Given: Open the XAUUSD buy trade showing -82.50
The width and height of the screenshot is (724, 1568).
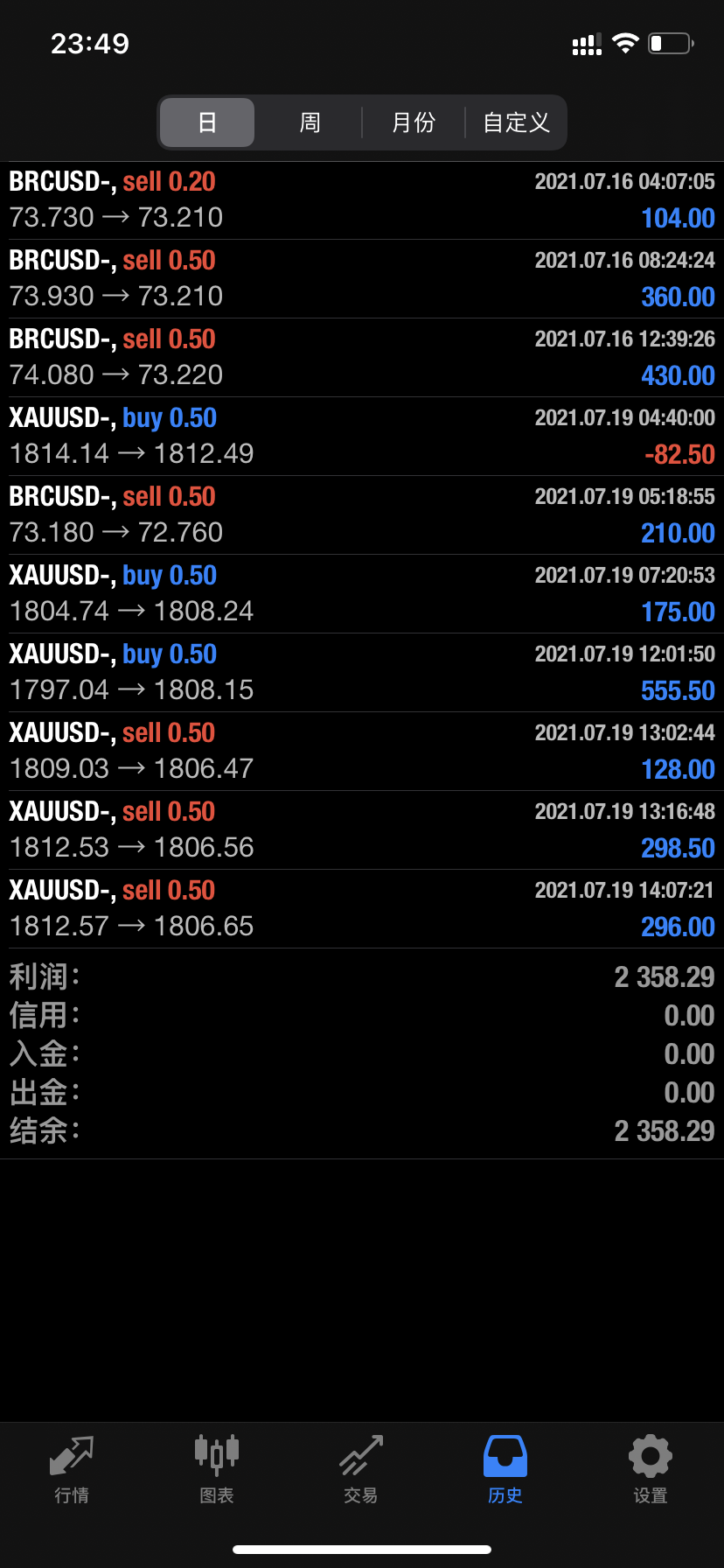Looking at the screenshot, I should (362, 435).
